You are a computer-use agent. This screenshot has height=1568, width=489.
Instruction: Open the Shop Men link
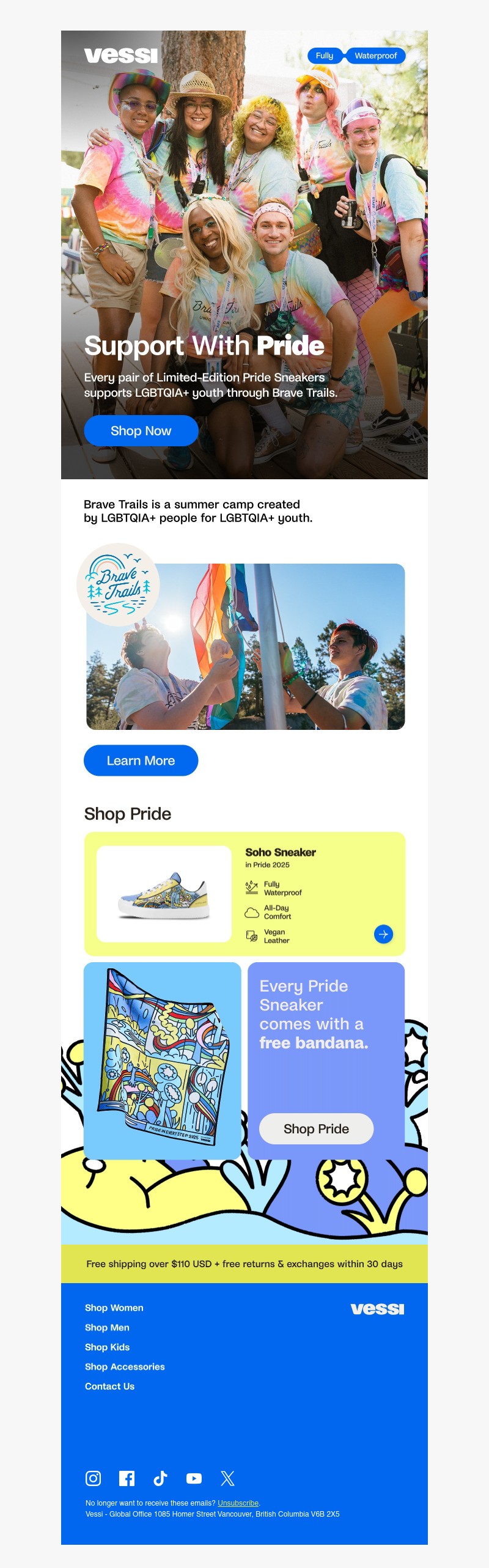click(107, 1327)
